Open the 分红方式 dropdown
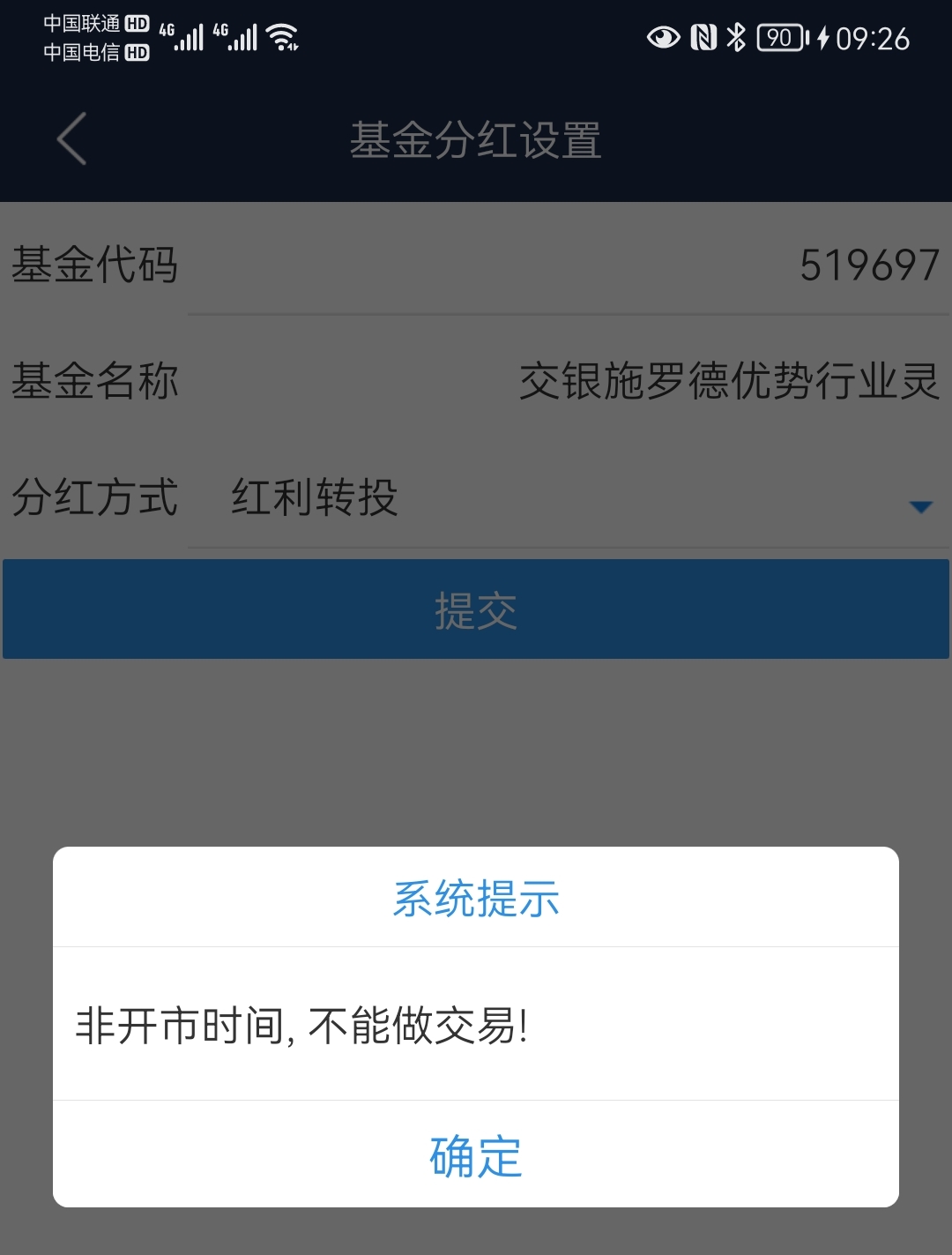The image size is (952, 1255). [x=920, y=506]
